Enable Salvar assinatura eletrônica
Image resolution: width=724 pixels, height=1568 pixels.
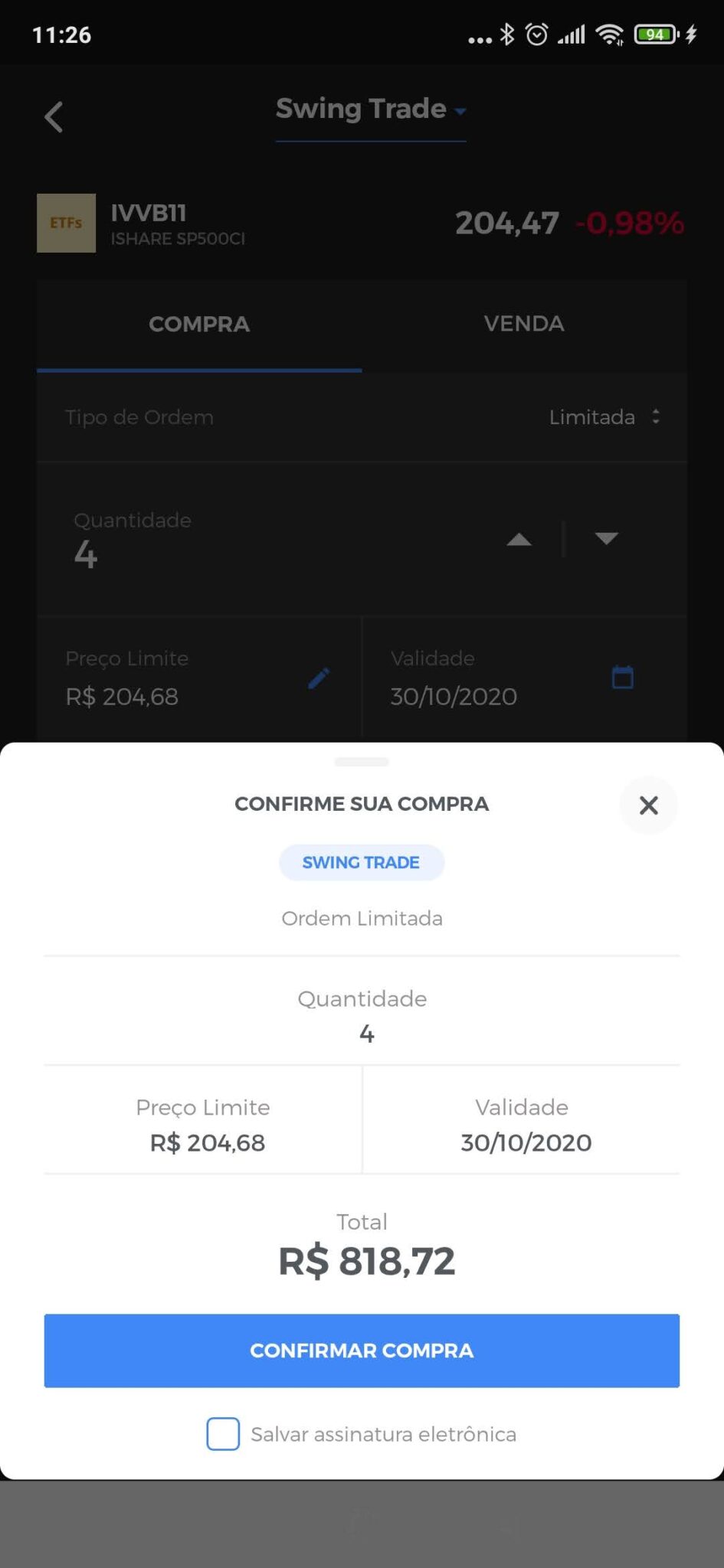[222, 1434]
